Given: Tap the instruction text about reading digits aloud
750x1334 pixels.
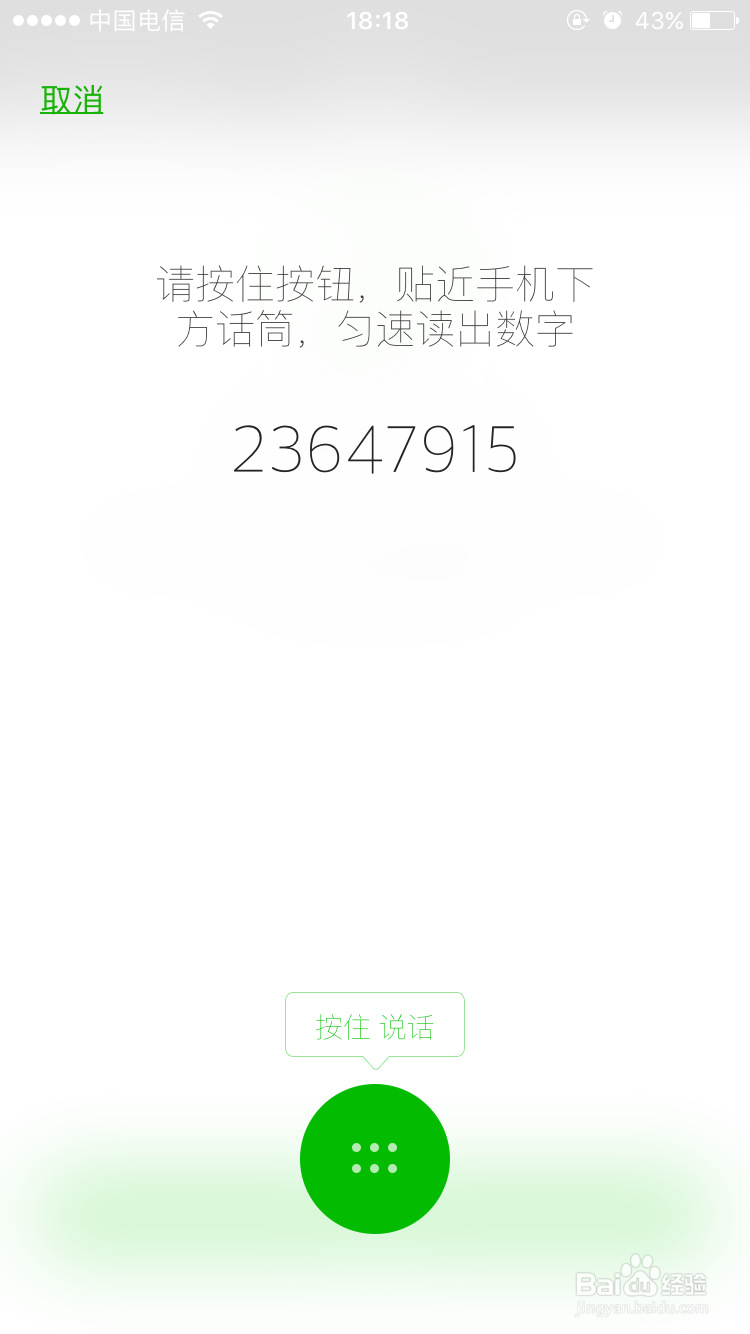Looking at the screenshot, I should (375, 307).
